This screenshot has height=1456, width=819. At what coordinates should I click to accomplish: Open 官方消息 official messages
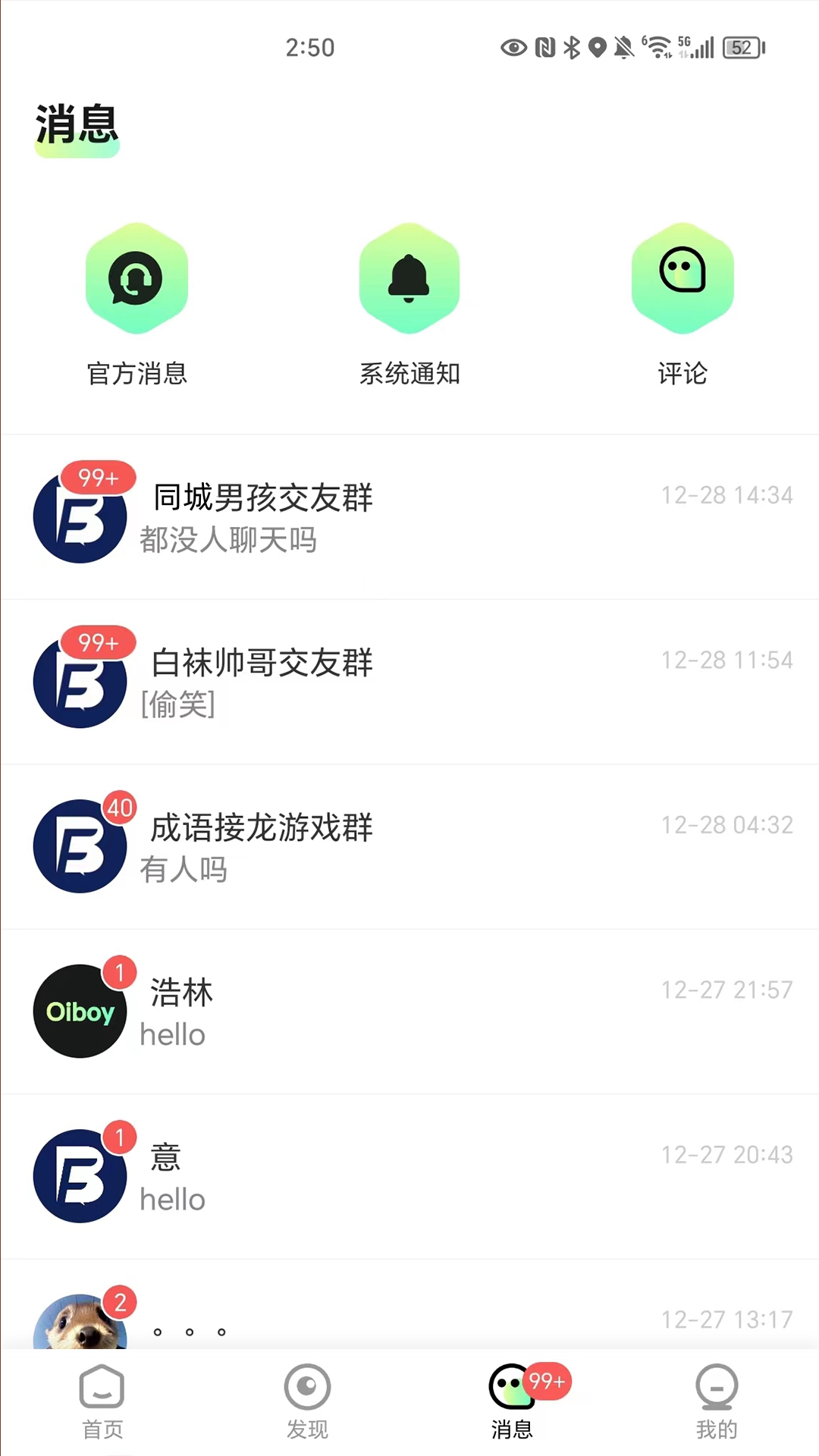pyautogui.click(x=136, y=303)
